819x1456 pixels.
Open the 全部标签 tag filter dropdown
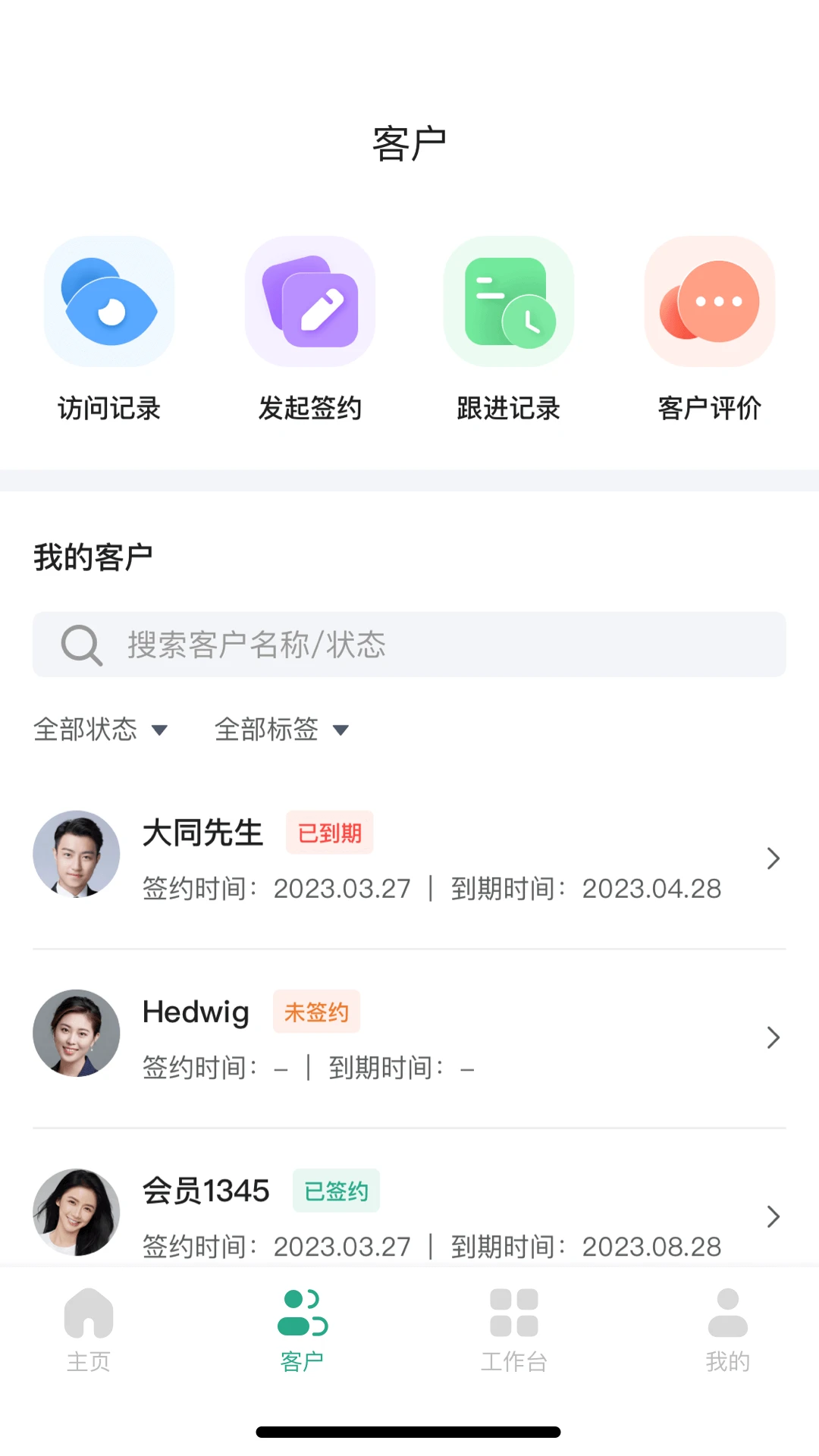[x=281, y=729]
